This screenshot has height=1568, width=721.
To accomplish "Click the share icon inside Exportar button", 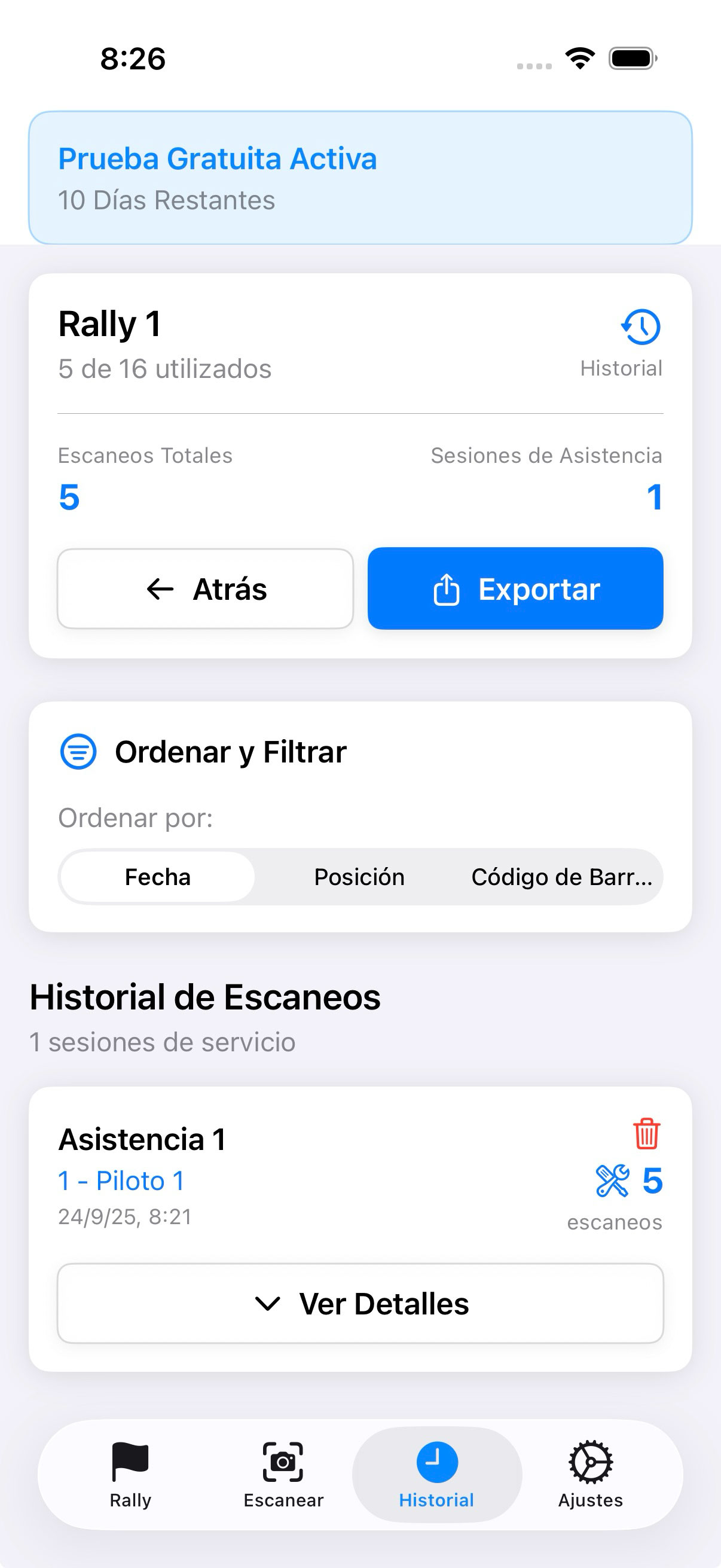I will tap(448, 588).
